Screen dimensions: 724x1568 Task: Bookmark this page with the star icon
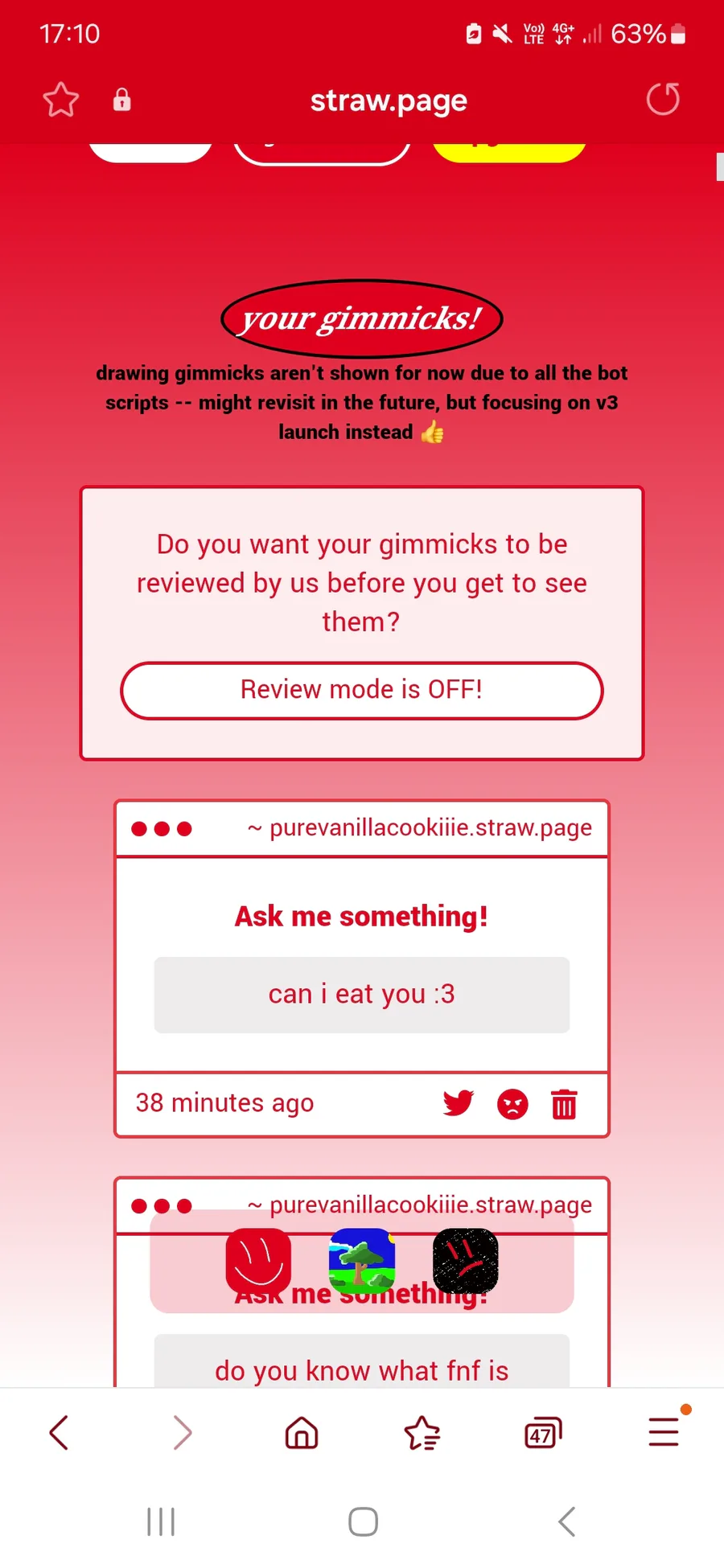(x=60, y=101)
